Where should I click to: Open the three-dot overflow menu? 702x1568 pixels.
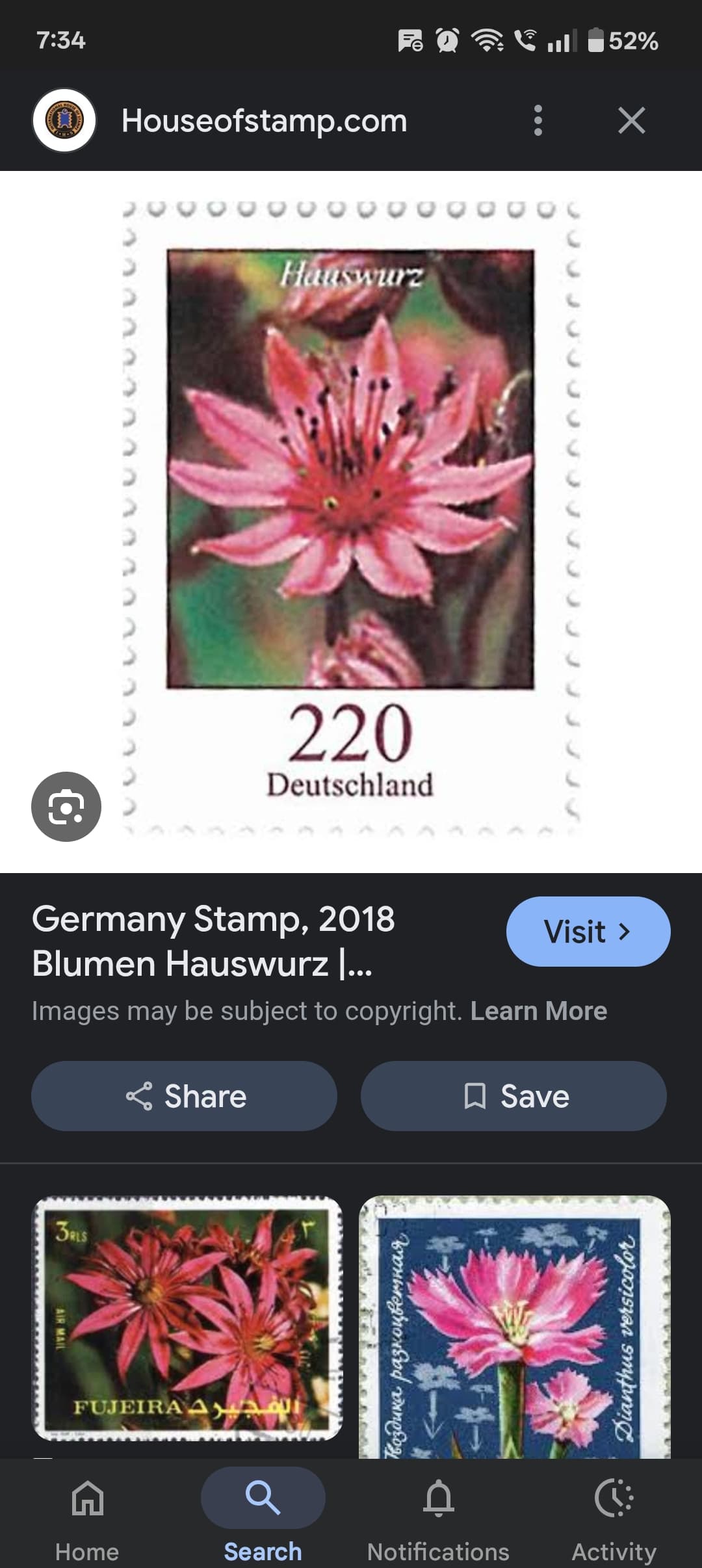(x=538, y=121)
